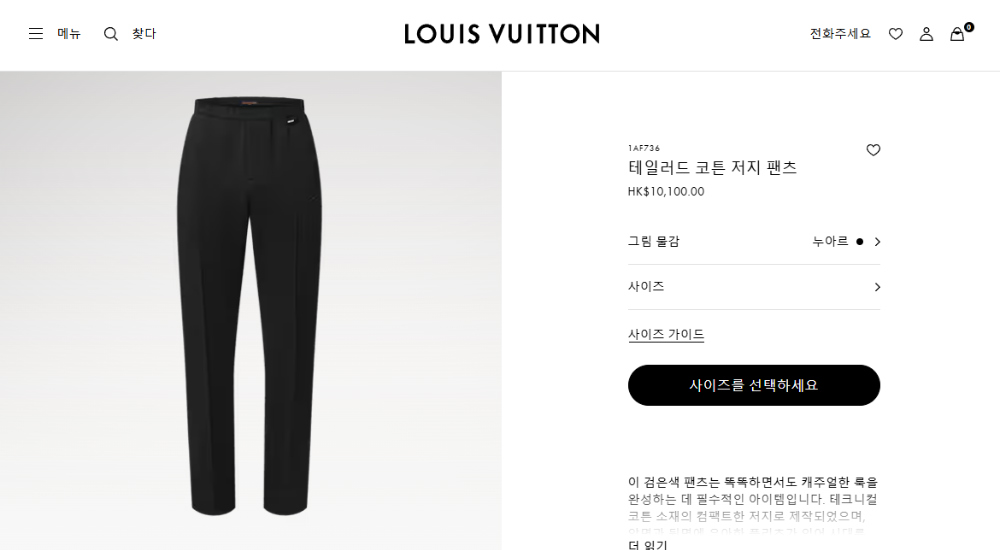Expand the 사이즈 size selector
Screen dimensions: 1000x550
tap(753, 287)
